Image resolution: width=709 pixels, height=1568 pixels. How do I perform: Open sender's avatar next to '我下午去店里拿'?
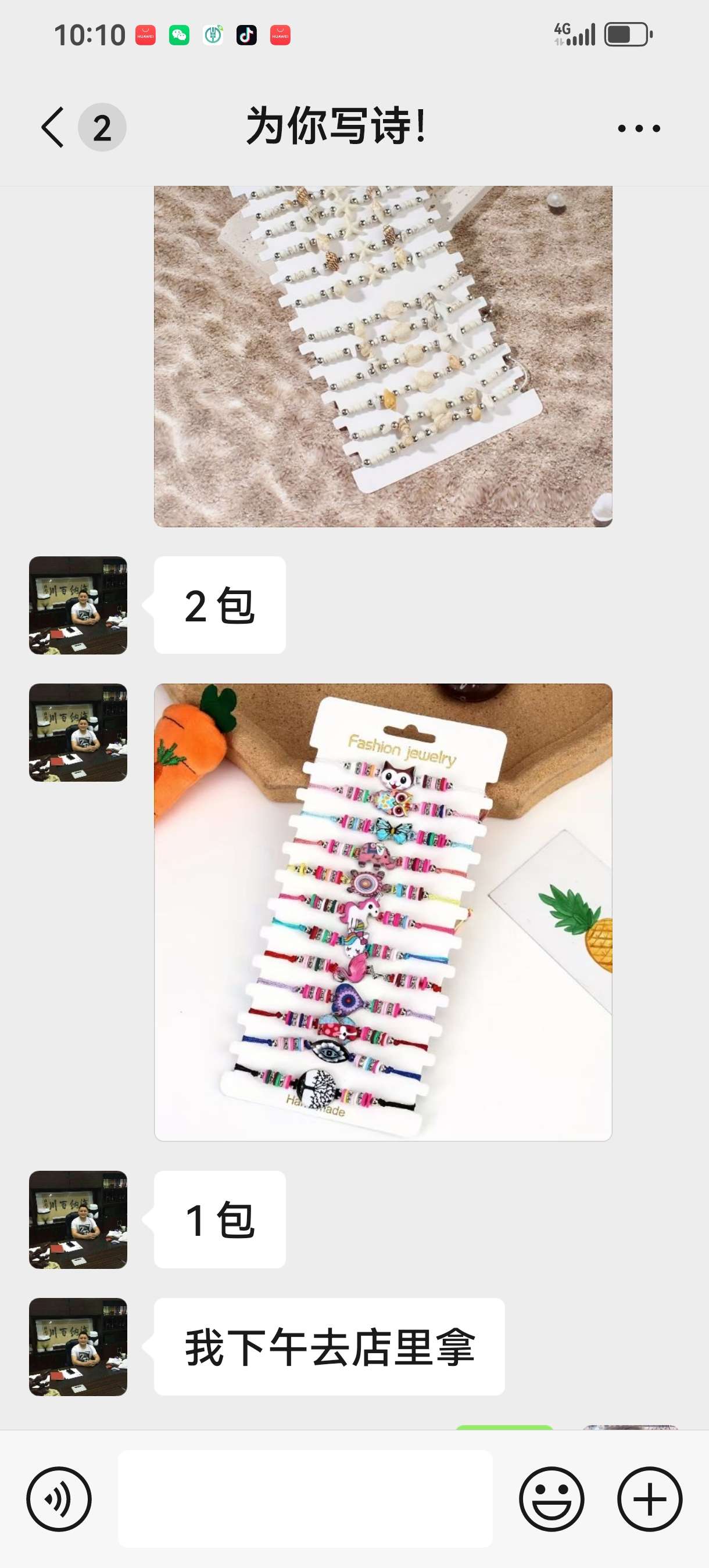pyautogui.click(x=78, y=1346)
